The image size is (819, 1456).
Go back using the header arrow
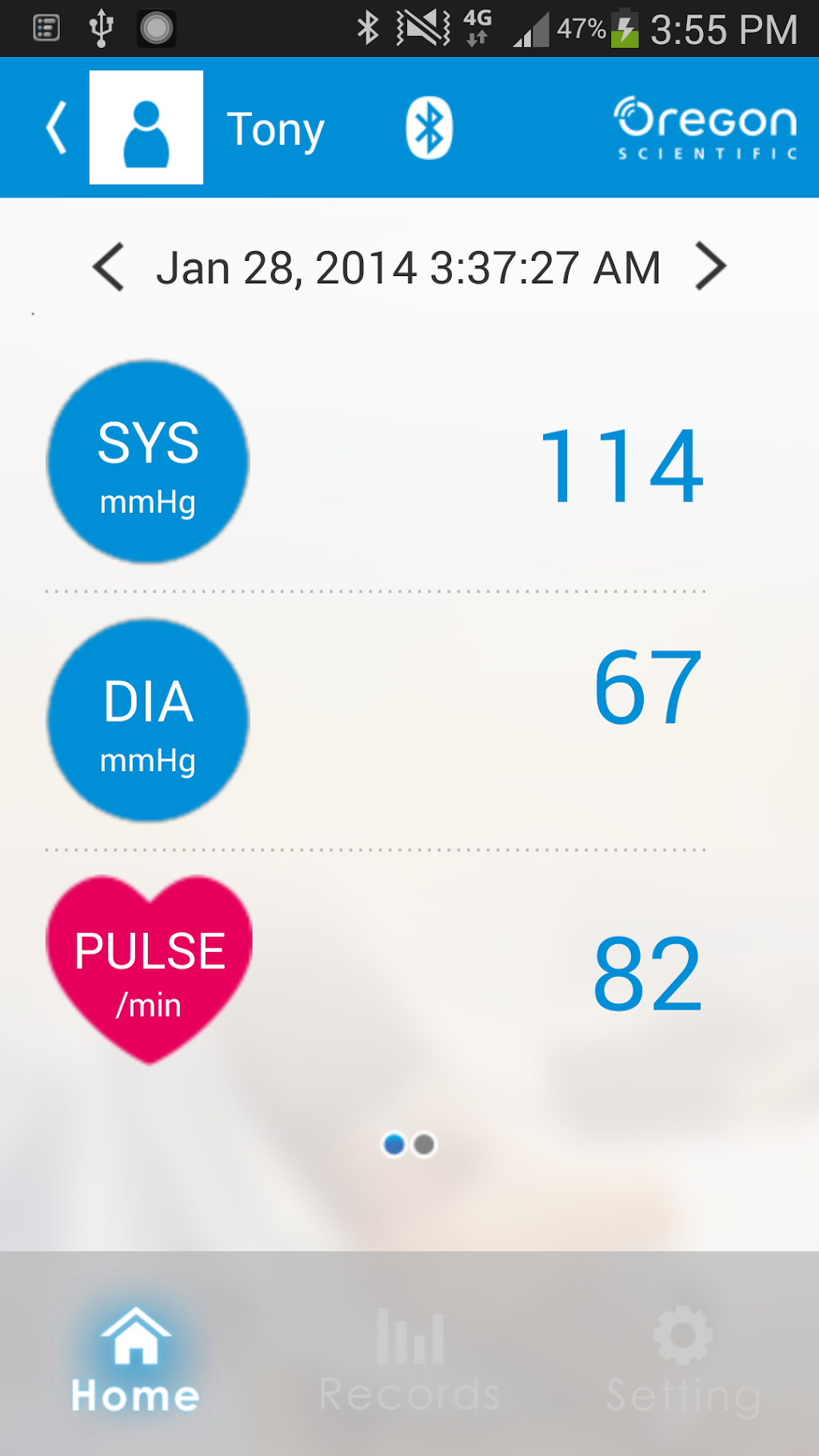[x=56, y=128]
